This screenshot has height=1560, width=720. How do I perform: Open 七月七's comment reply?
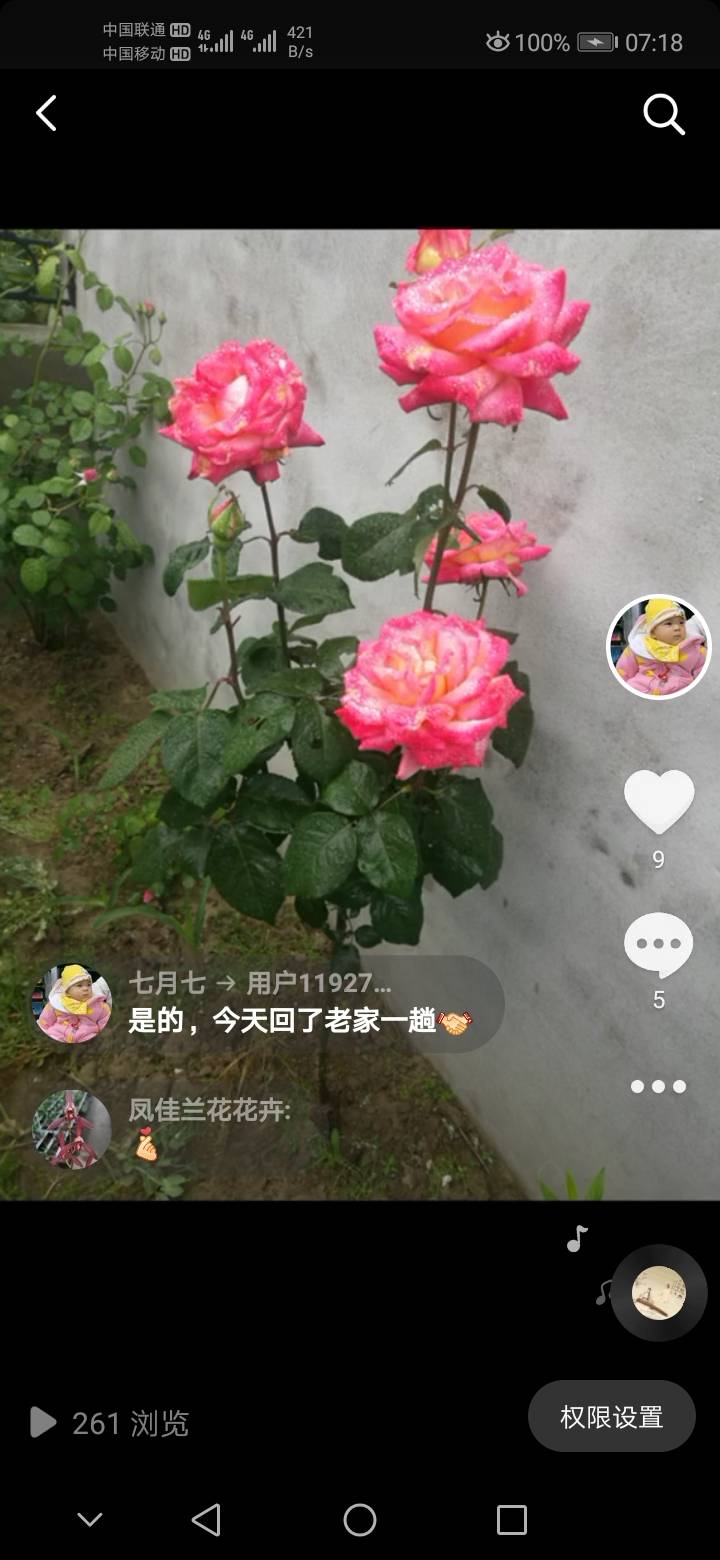(x=300, y=1004)
